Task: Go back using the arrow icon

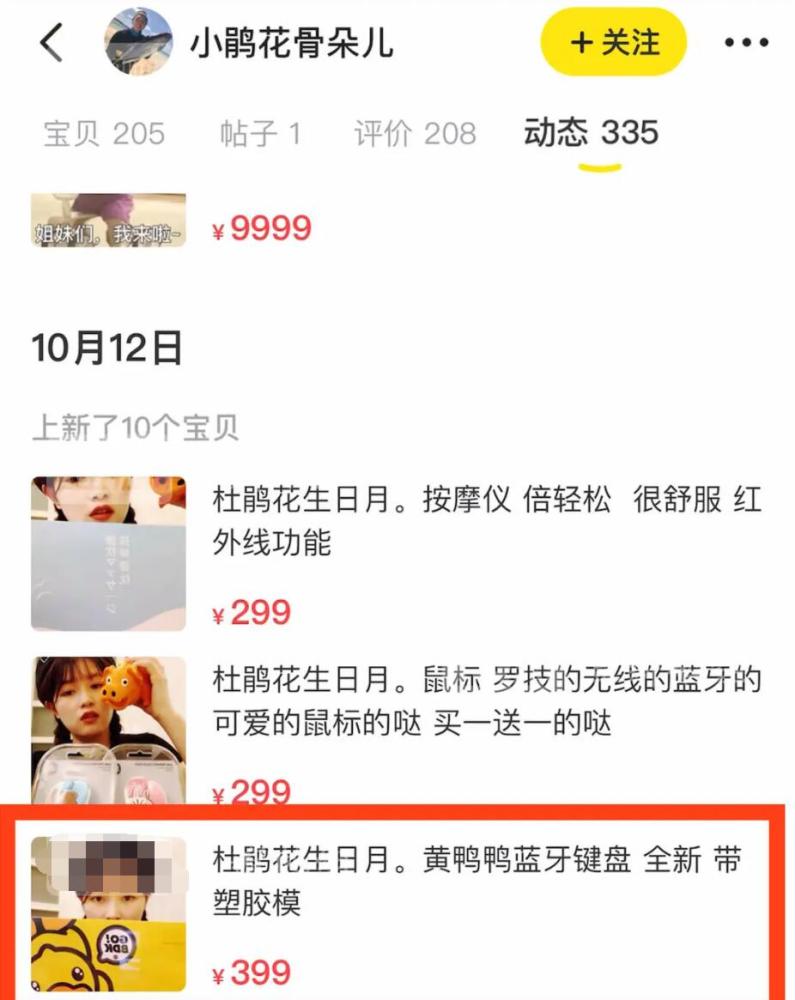Action: pyautogui.click(x=52, y=43)
